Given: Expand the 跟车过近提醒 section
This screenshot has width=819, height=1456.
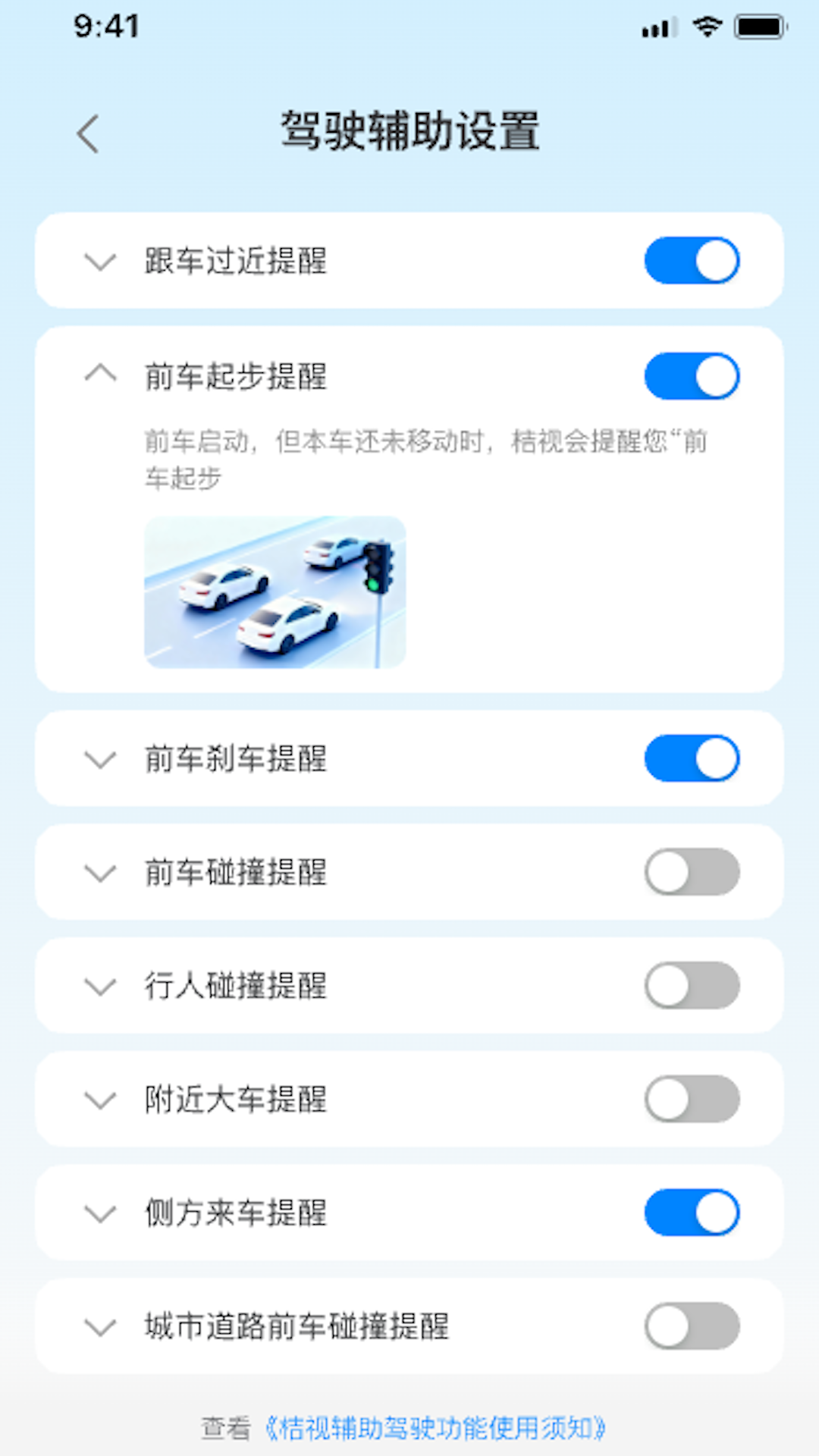Looking at the screenshot, I should coord(99,263).
